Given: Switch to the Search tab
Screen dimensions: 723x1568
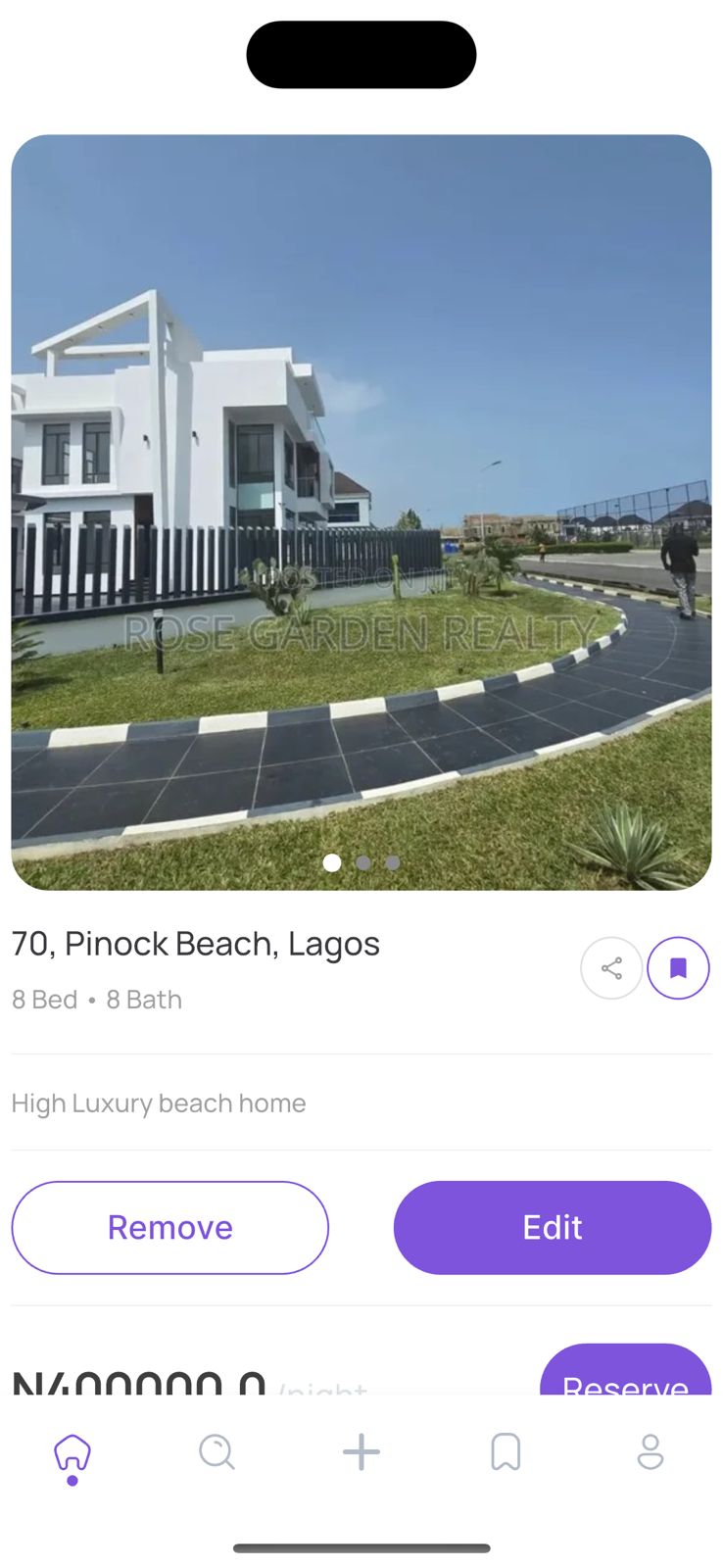Looking at the screenshot, I should pos(217,1452).
